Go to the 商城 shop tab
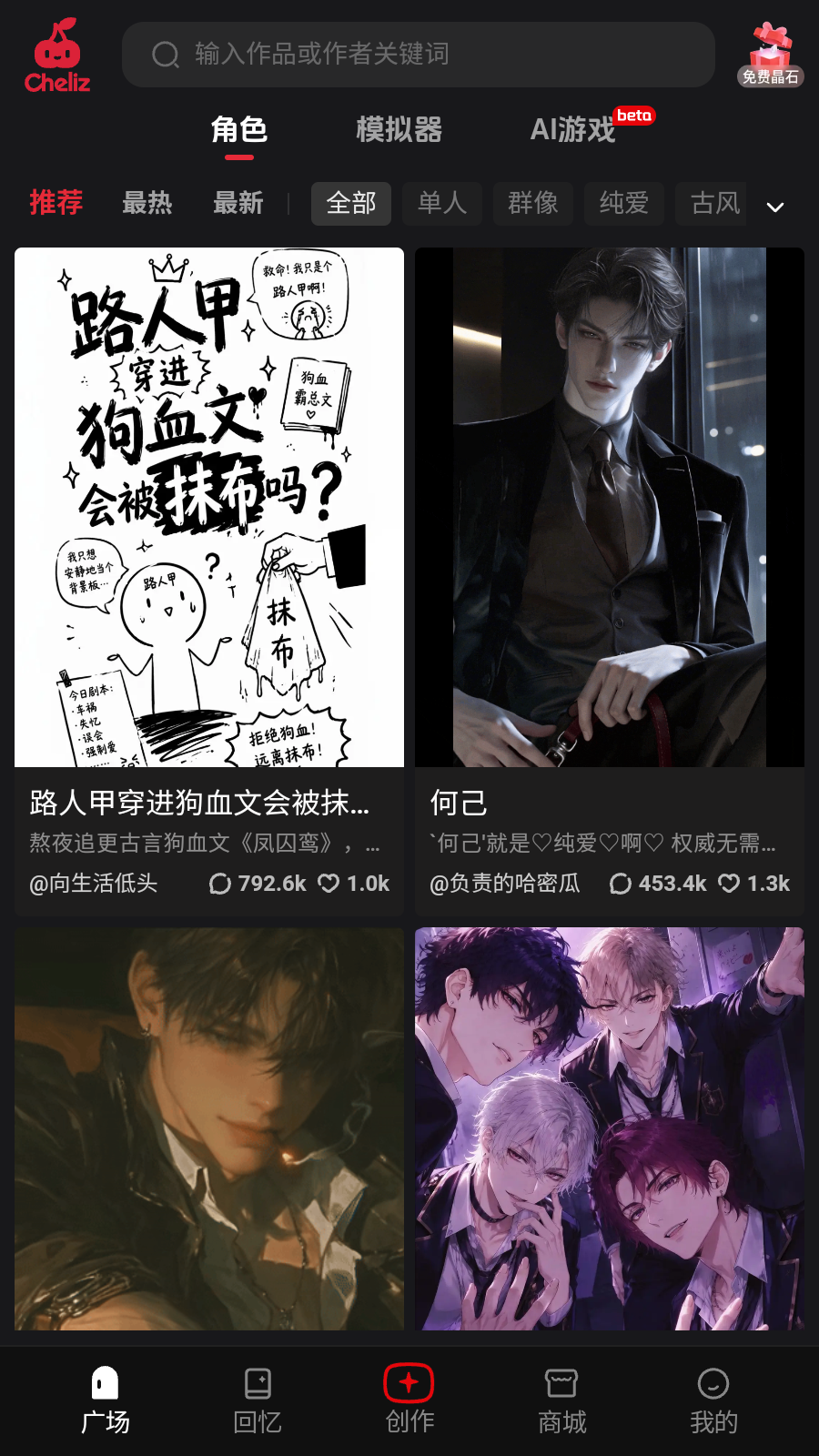This screenshot has height=1456, width=819. (561, 1400)
